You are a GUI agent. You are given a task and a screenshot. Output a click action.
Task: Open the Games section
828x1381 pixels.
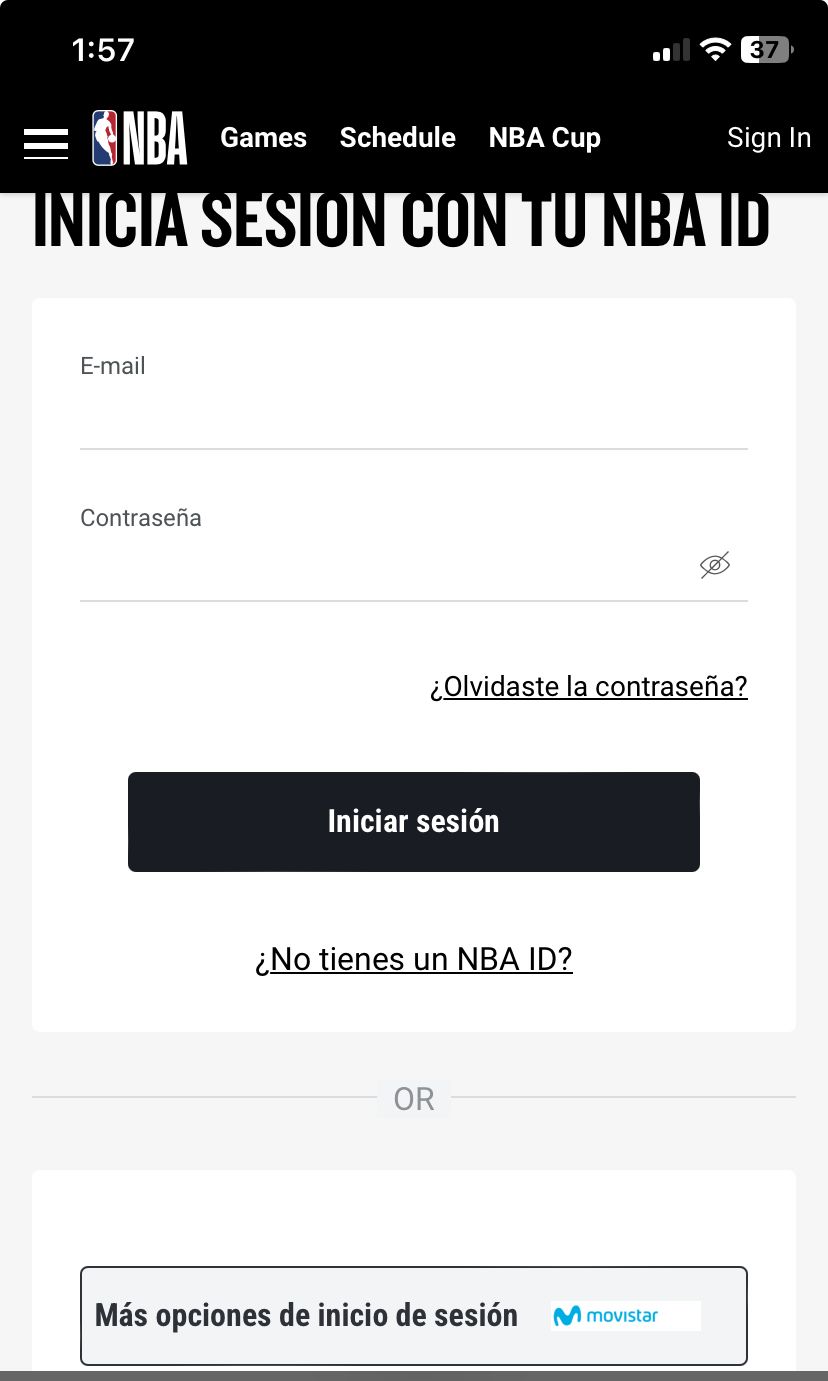point(263,138)
